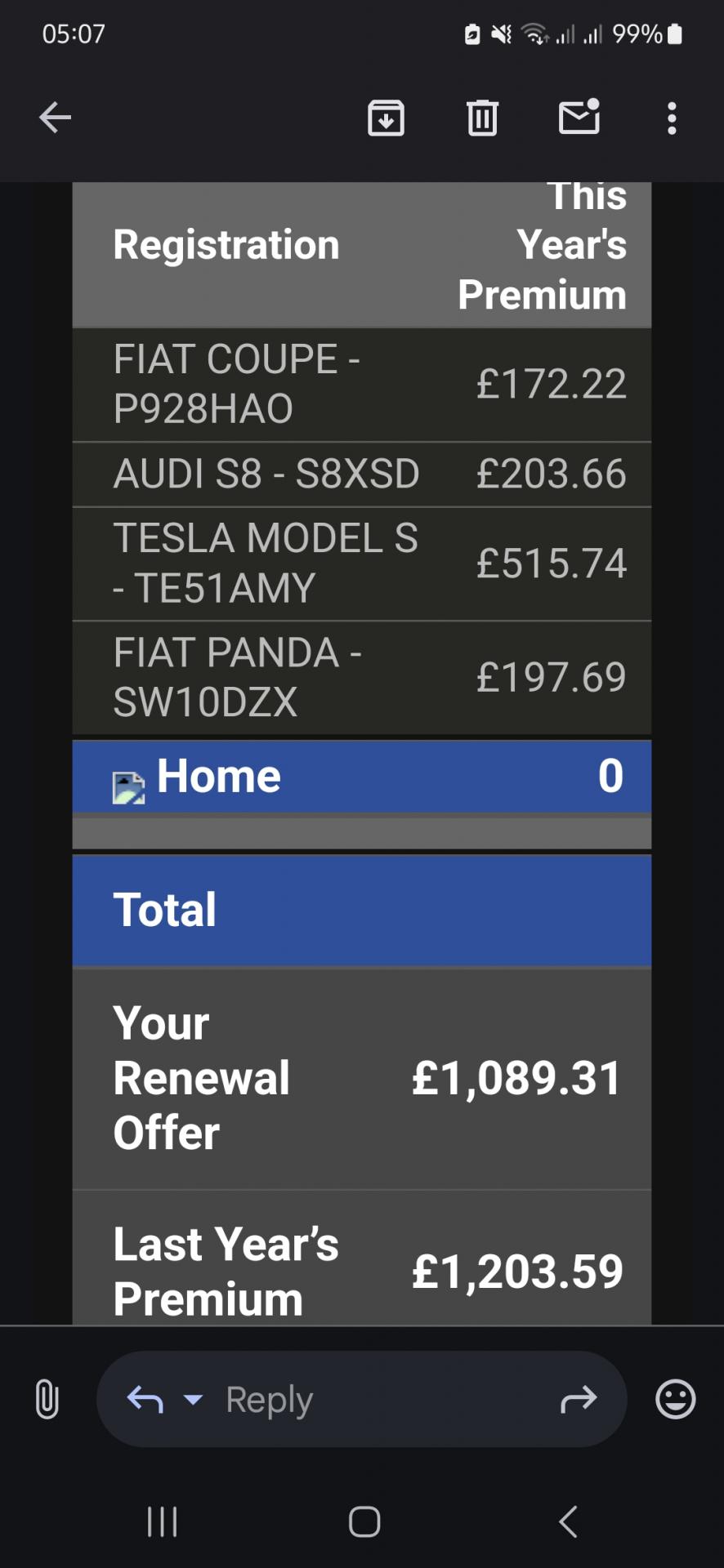Delete this email

coord(482,118)
